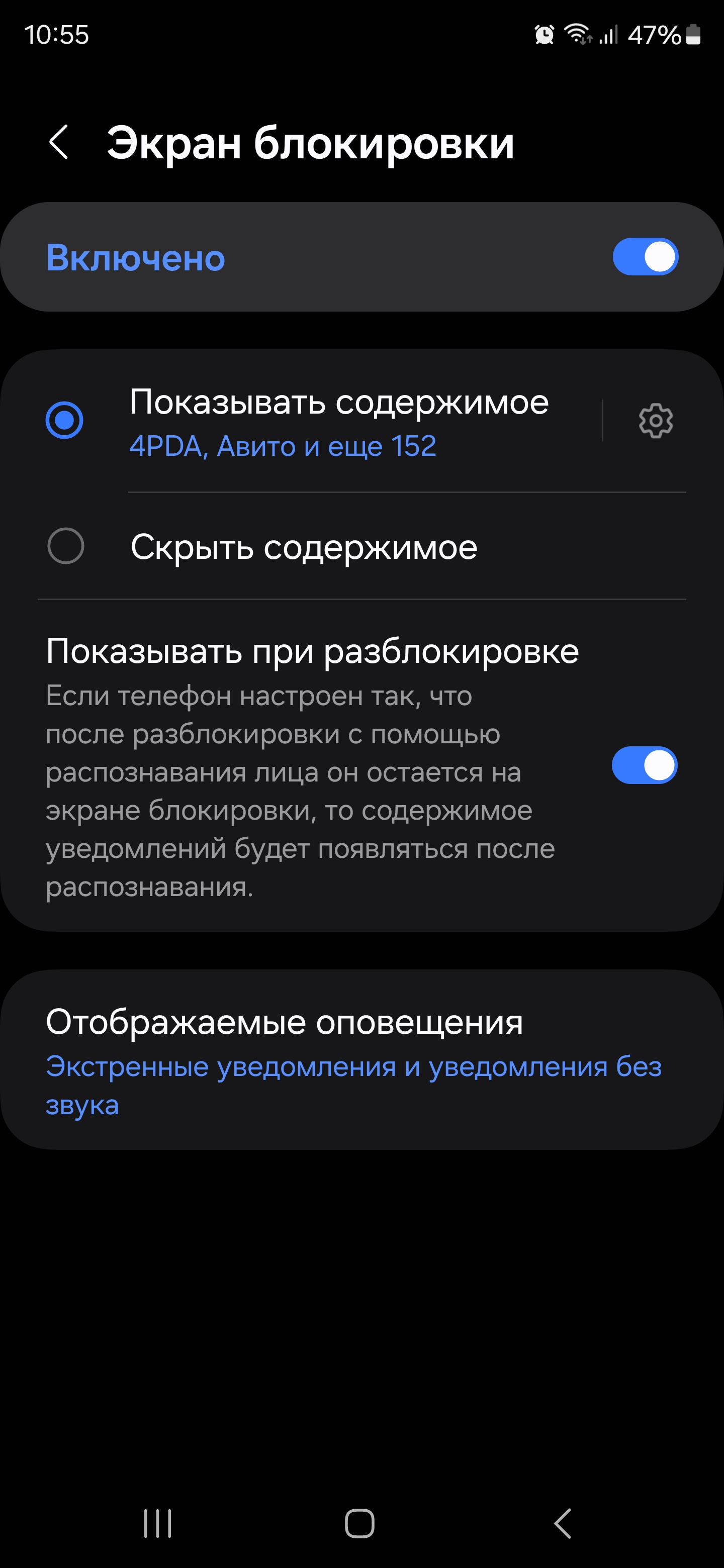Screen dimensions: 724x1568
Task: Tap the system home button
Action: click(360, 1524)
